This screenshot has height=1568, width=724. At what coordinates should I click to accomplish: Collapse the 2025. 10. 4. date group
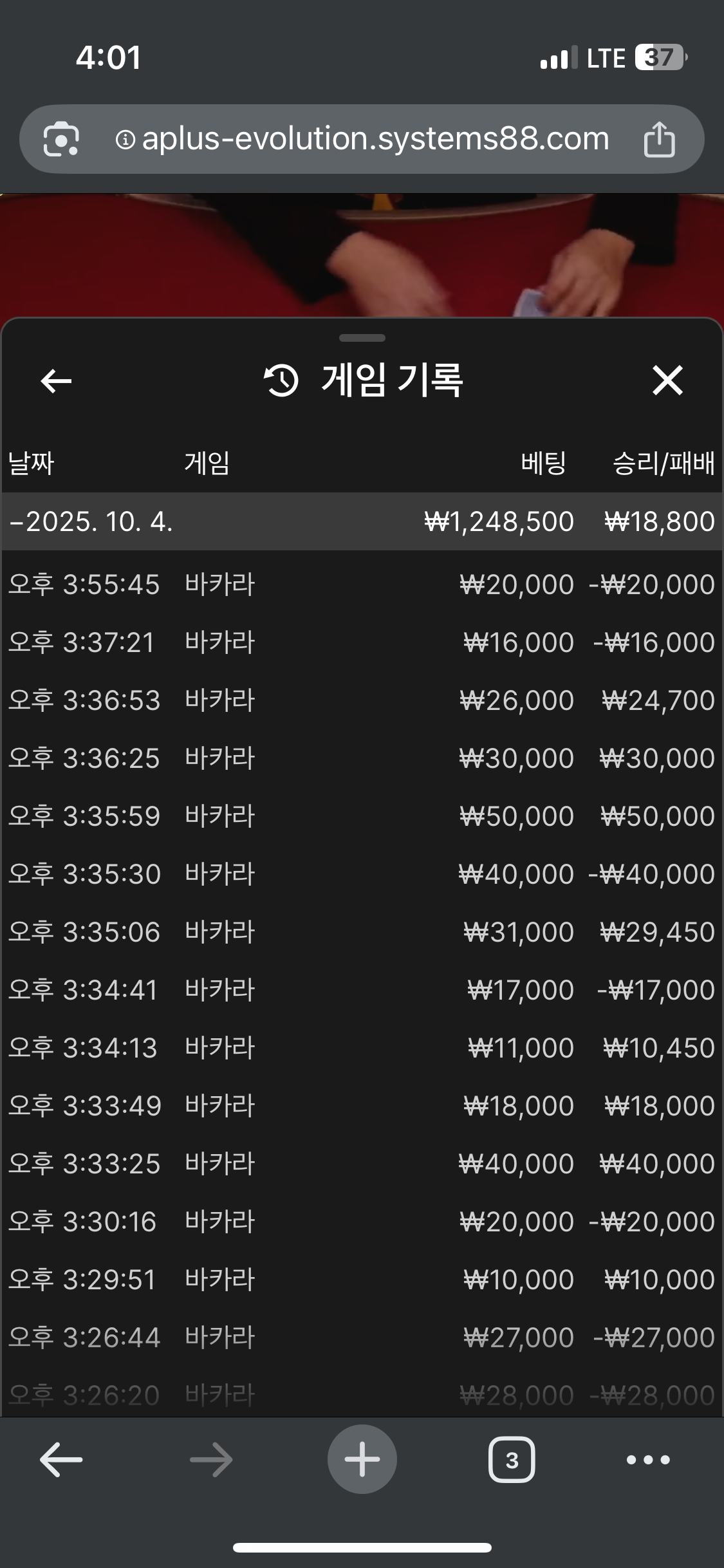coord(362,521)
